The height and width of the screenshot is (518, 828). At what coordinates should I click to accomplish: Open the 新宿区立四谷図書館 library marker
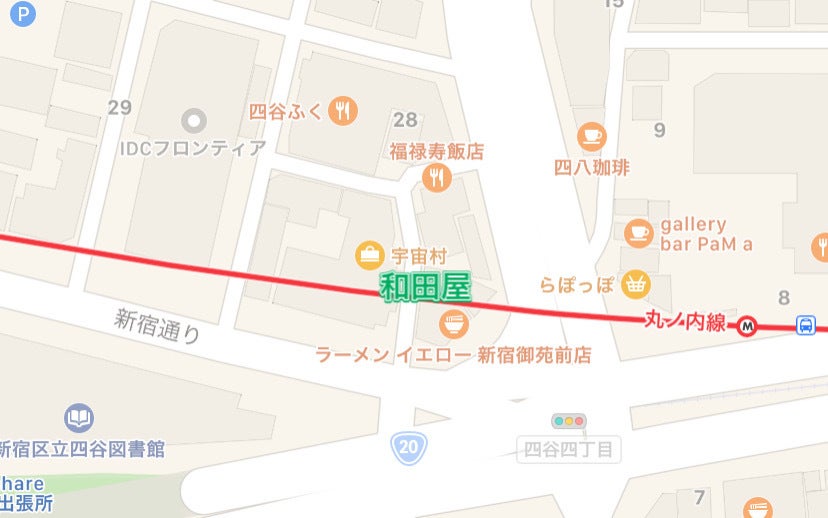[x=79, y=418]
